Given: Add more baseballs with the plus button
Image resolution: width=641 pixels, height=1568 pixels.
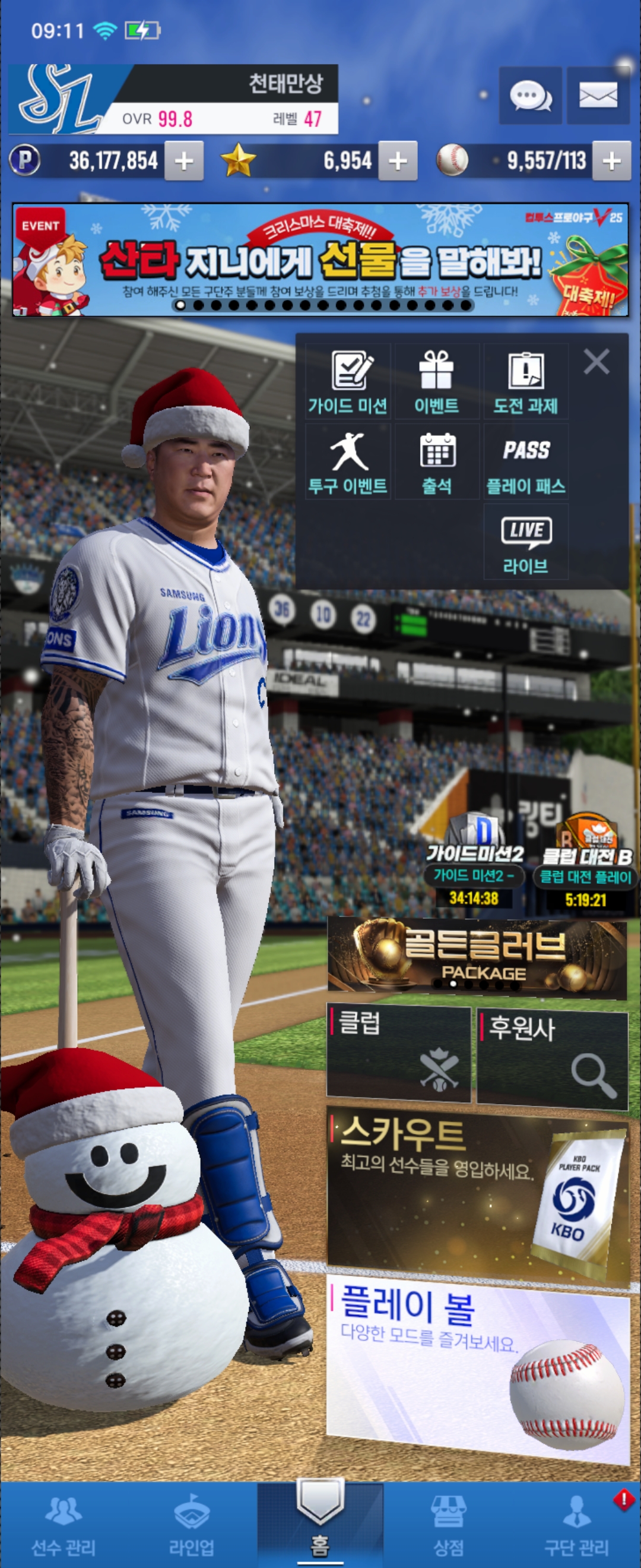Looking at the screenshot, I should [611, 162].
